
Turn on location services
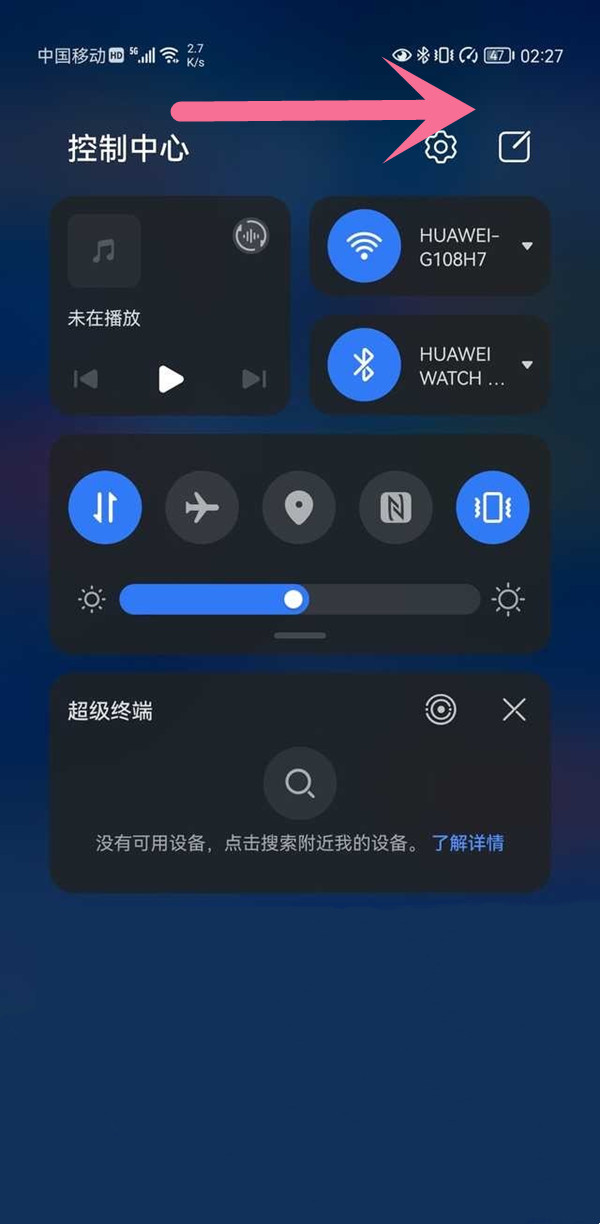coord(299,508)
